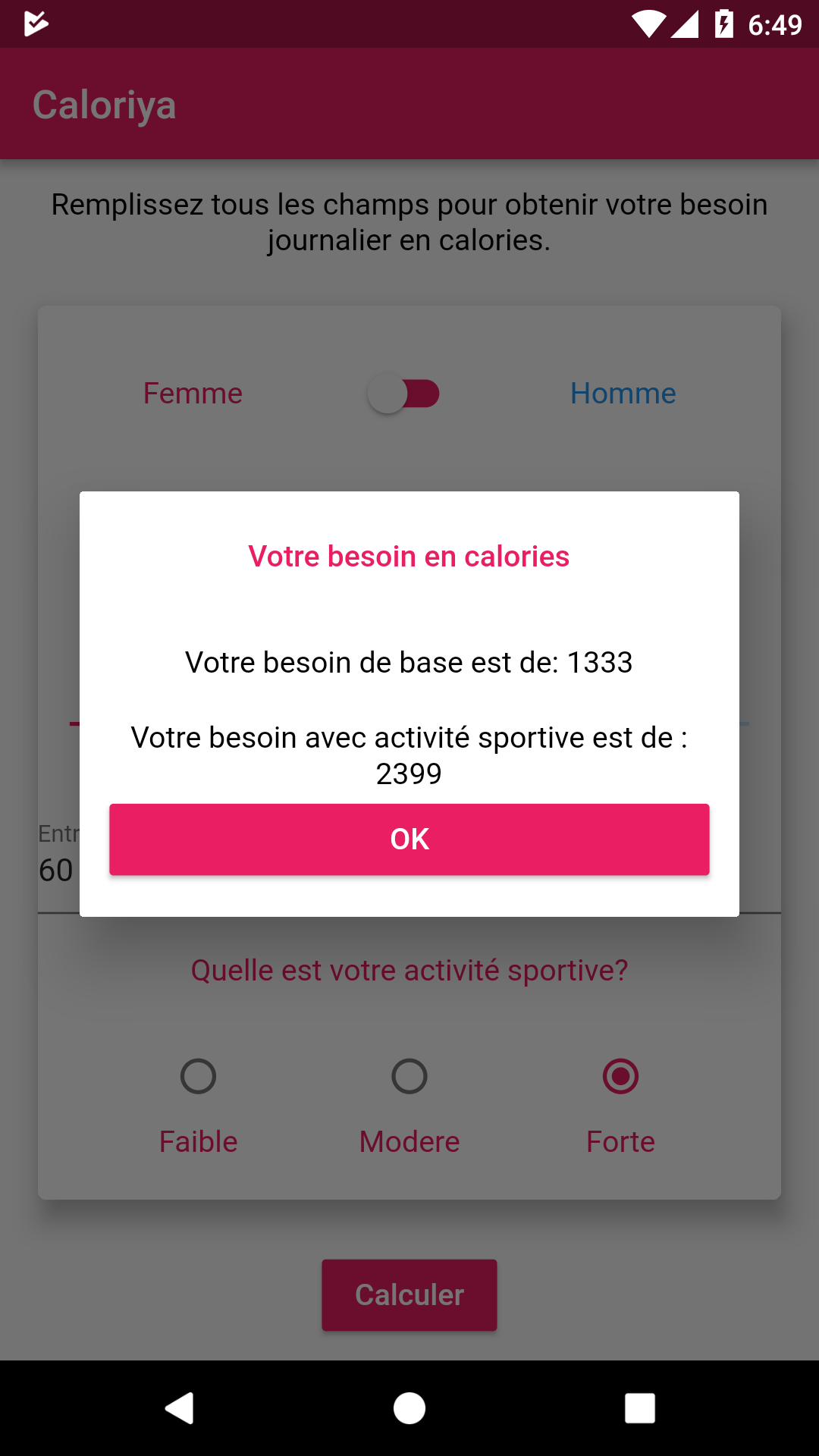The height and width of the screenshot is (1456, 819).
Task: Go back using the system back button
Action: click(x=180, y=1408)
